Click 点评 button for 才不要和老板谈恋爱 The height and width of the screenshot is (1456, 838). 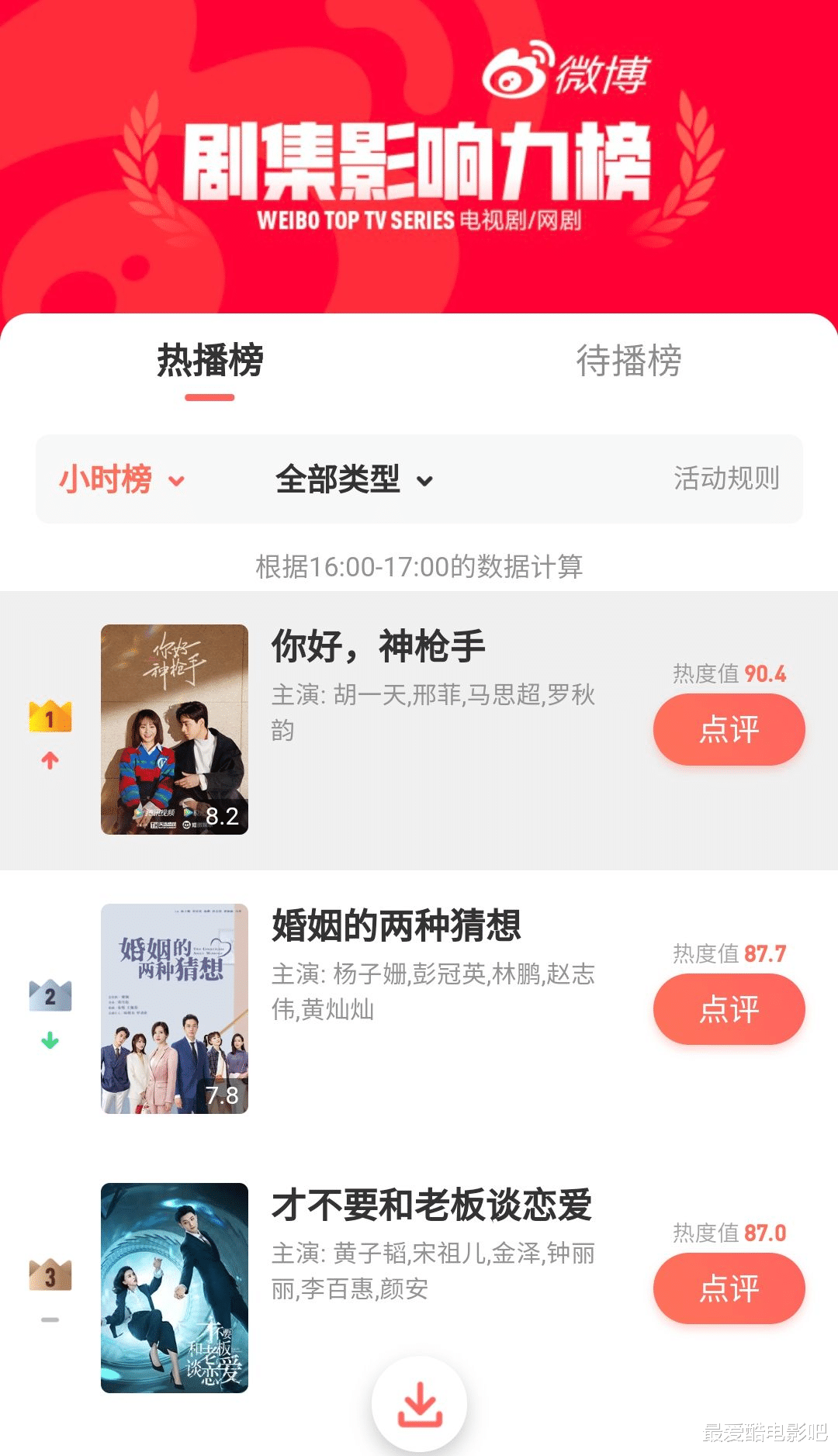[x=729, y=1288]
